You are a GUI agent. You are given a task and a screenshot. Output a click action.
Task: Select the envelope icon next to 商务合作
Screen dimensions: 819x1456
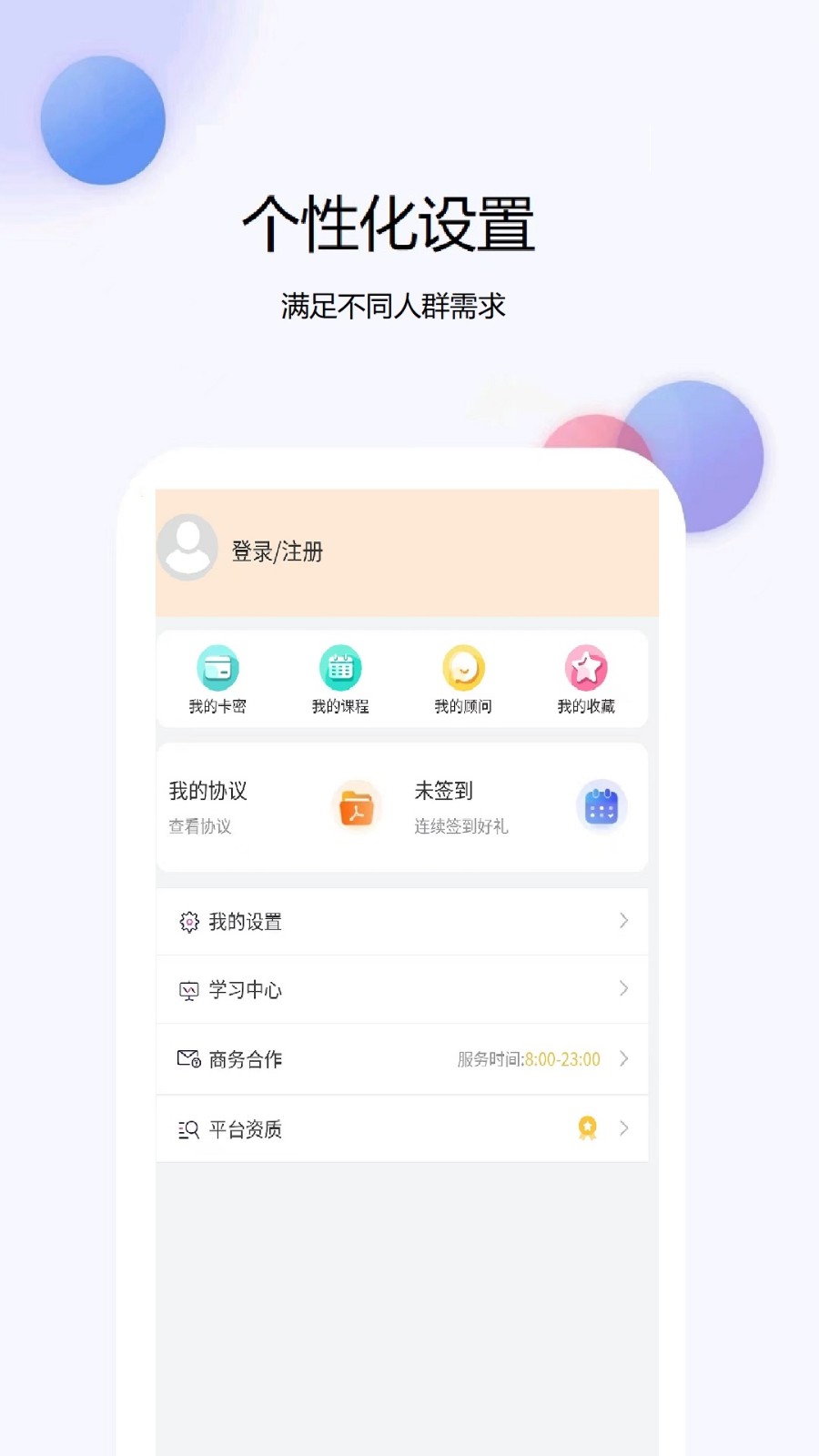point(189,1058)
